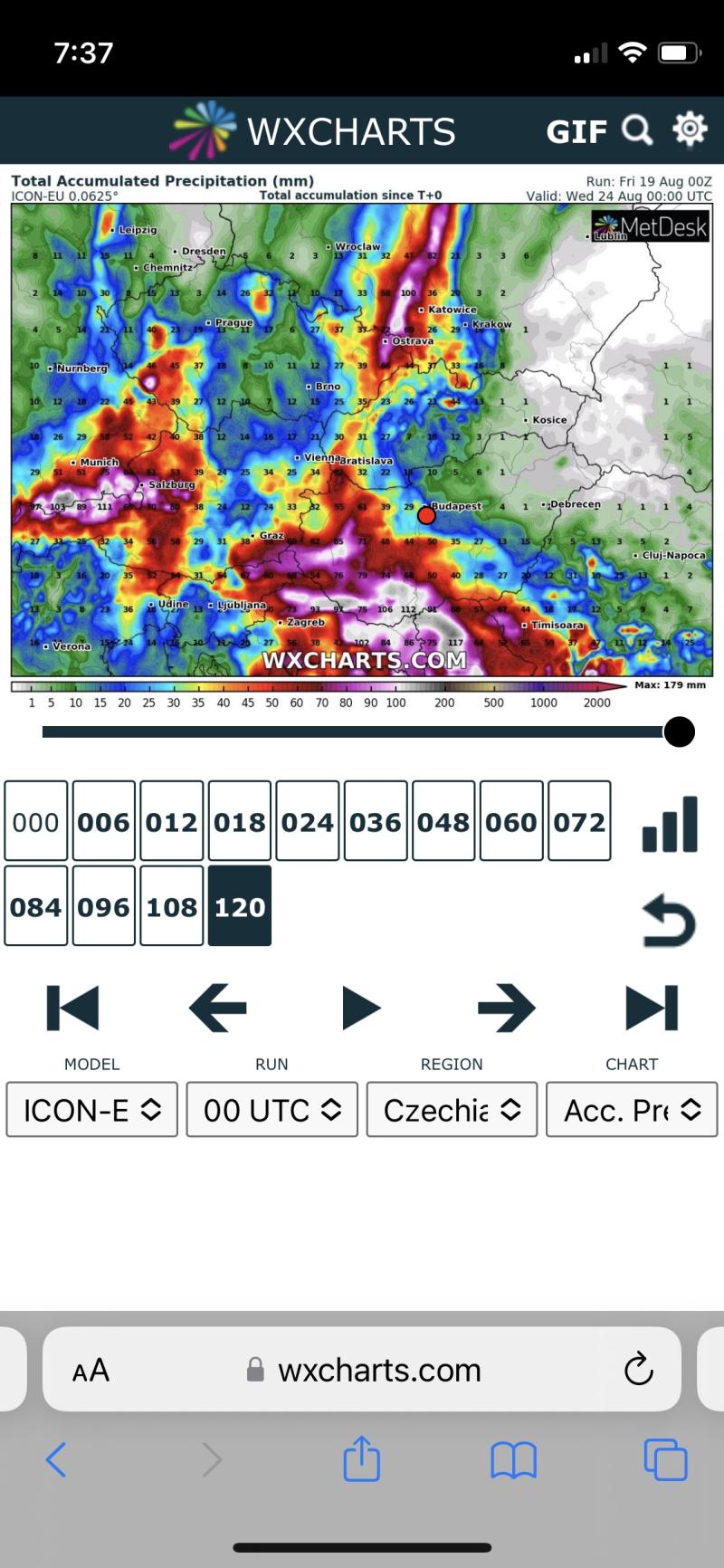Select forecast hour 006
The height and width of the screenshot is (1568, 724).
pos(104,821)
